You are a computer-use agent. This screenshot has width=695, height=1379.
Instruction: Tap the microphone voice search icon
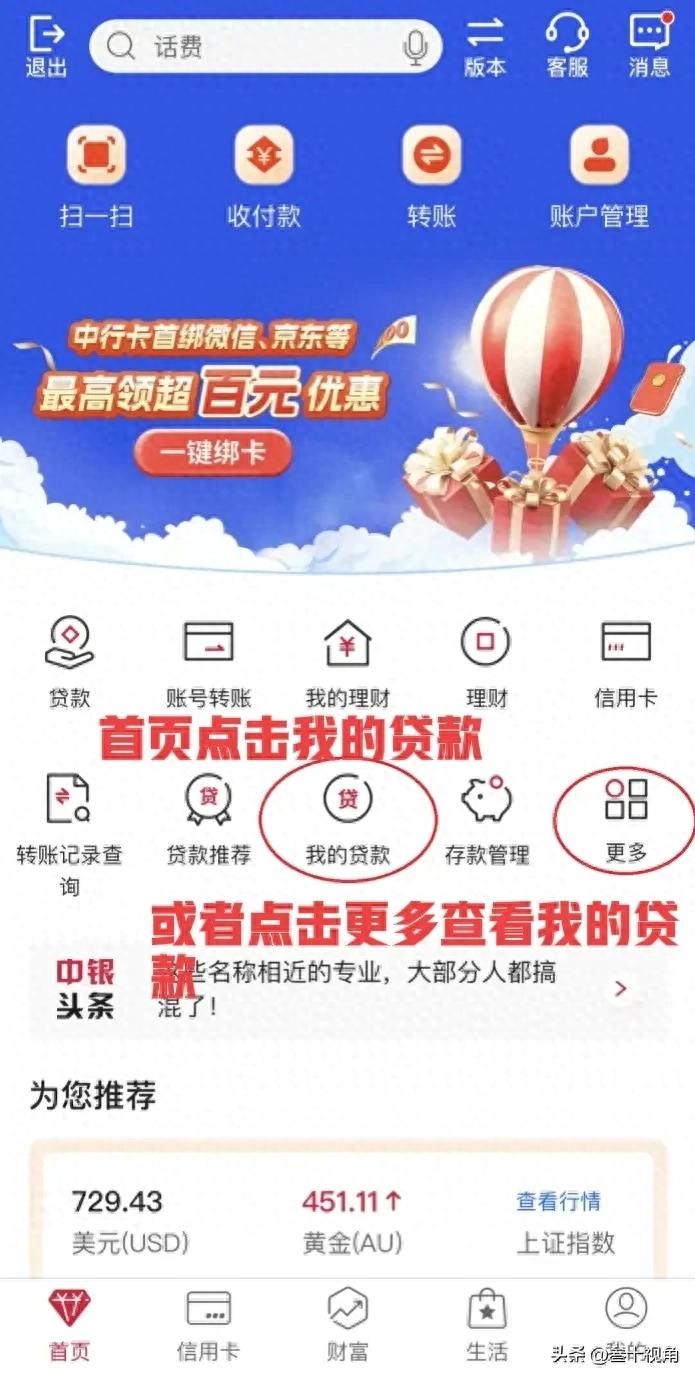click(415, 46)
